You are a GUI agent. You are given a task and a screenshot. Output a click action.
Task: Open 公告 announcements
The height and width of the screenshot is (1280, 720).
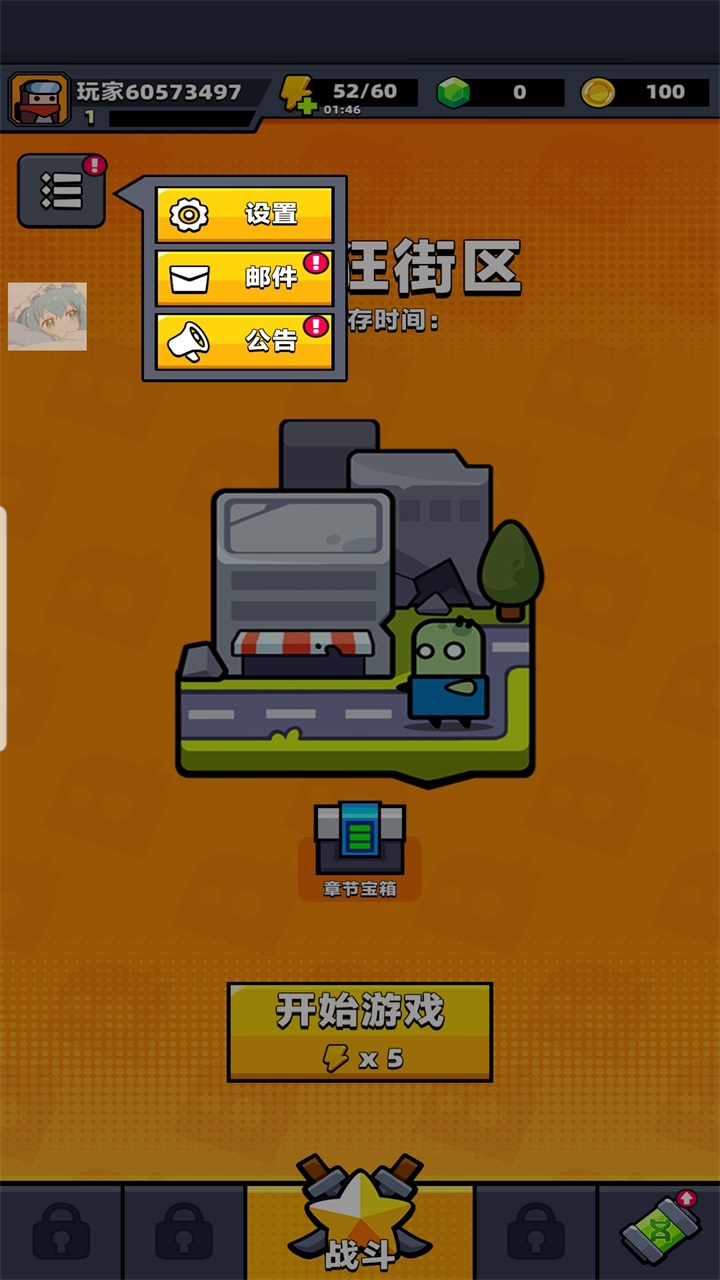click(x=245, y=342)
